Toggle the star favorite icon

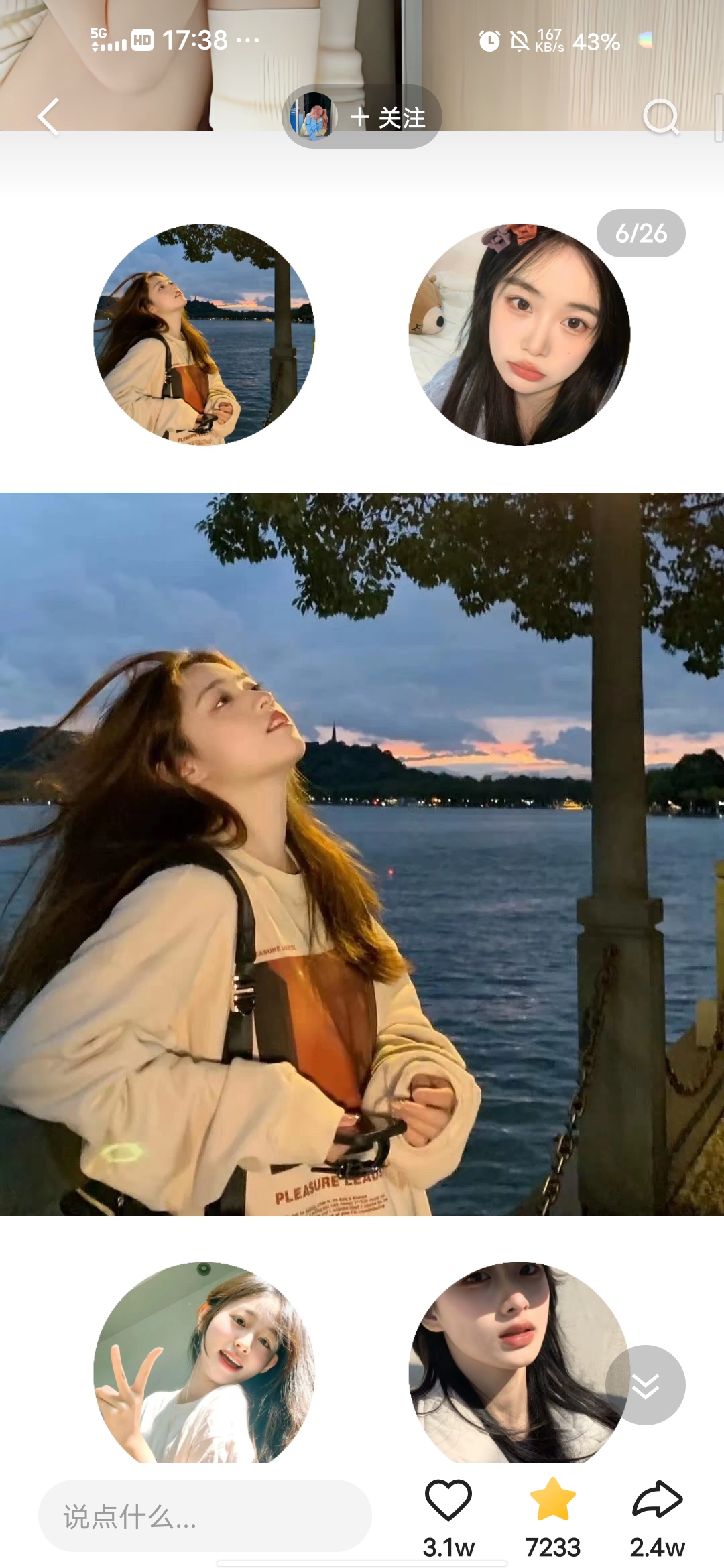553,1500
